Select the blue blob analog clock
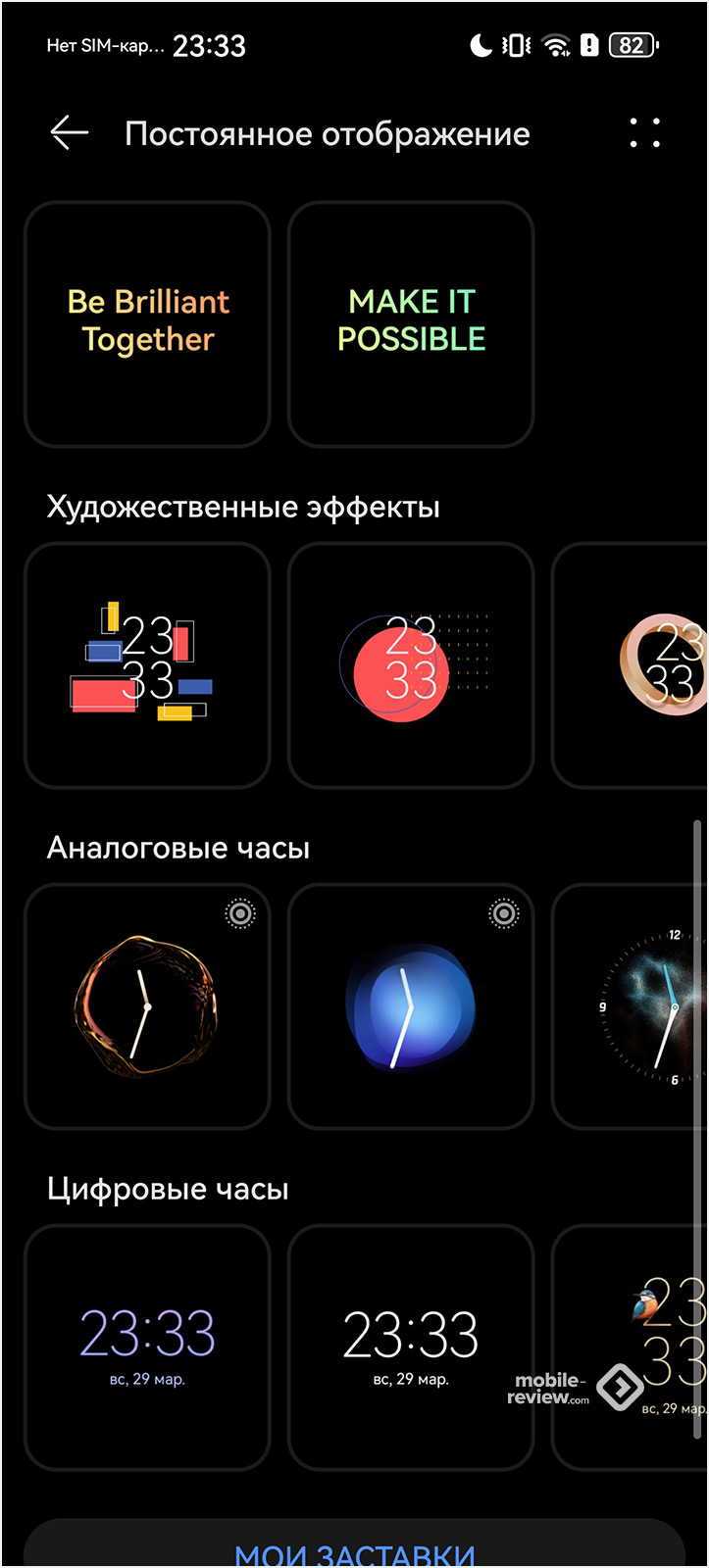 (x=411, y=1006)
